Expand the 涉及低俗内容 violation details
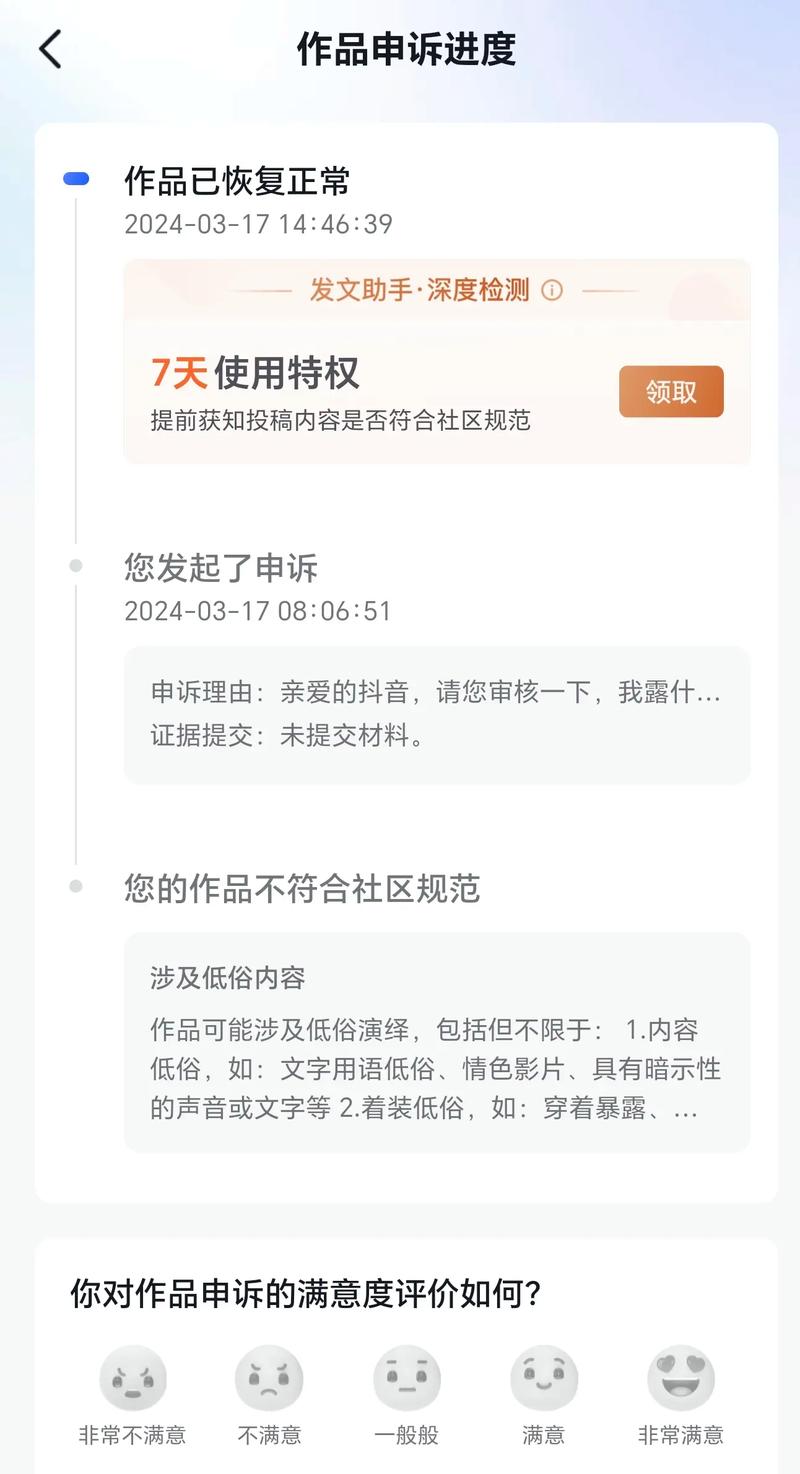The image size is (800, 1474). point(436,1042)
